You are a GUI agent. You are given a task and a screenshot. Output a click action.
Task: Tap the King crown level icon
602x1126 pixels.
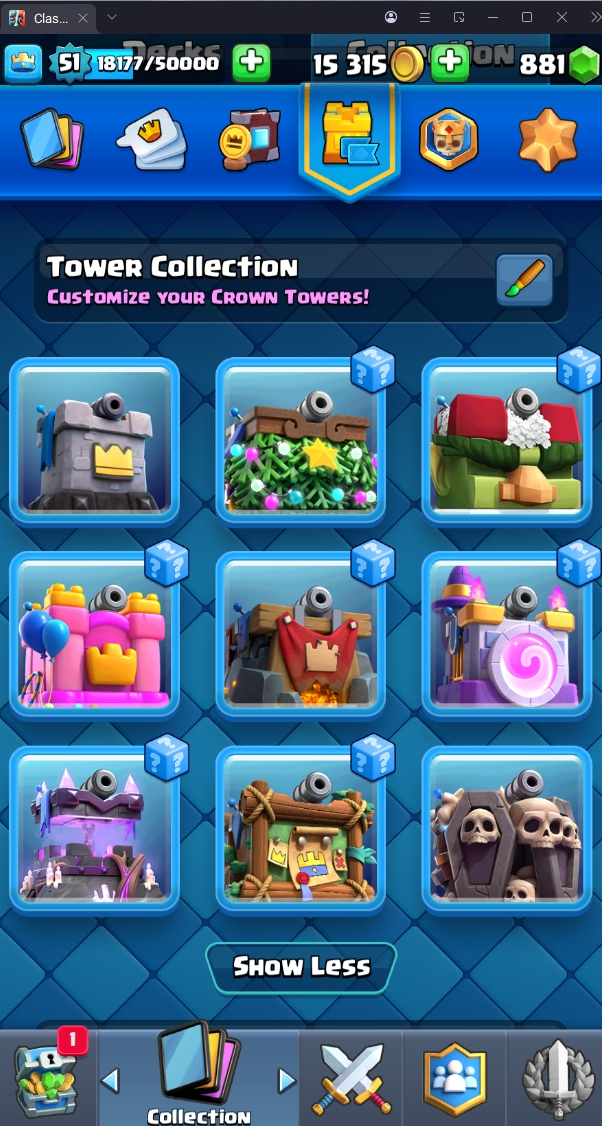(24, 64)
